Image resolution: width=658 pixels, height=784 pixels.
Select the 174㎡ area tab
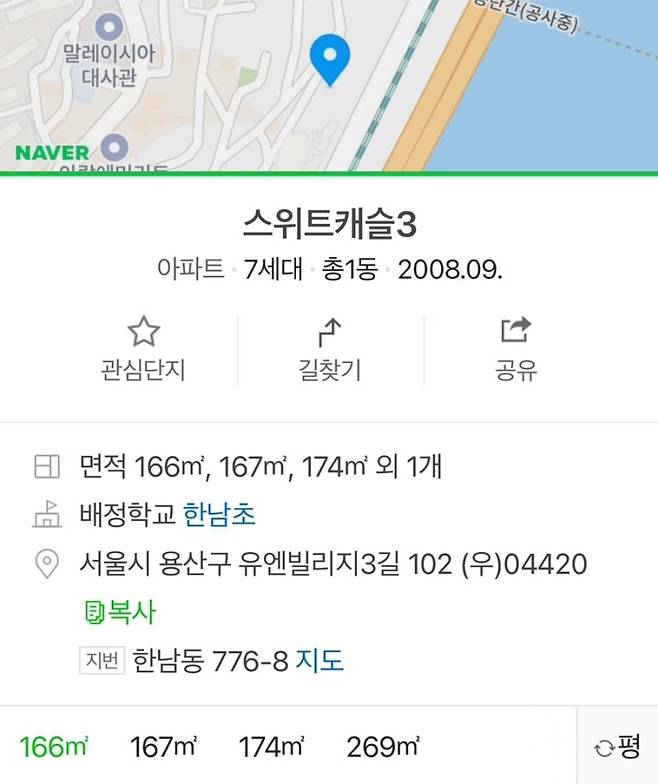[x=272, y=746]
